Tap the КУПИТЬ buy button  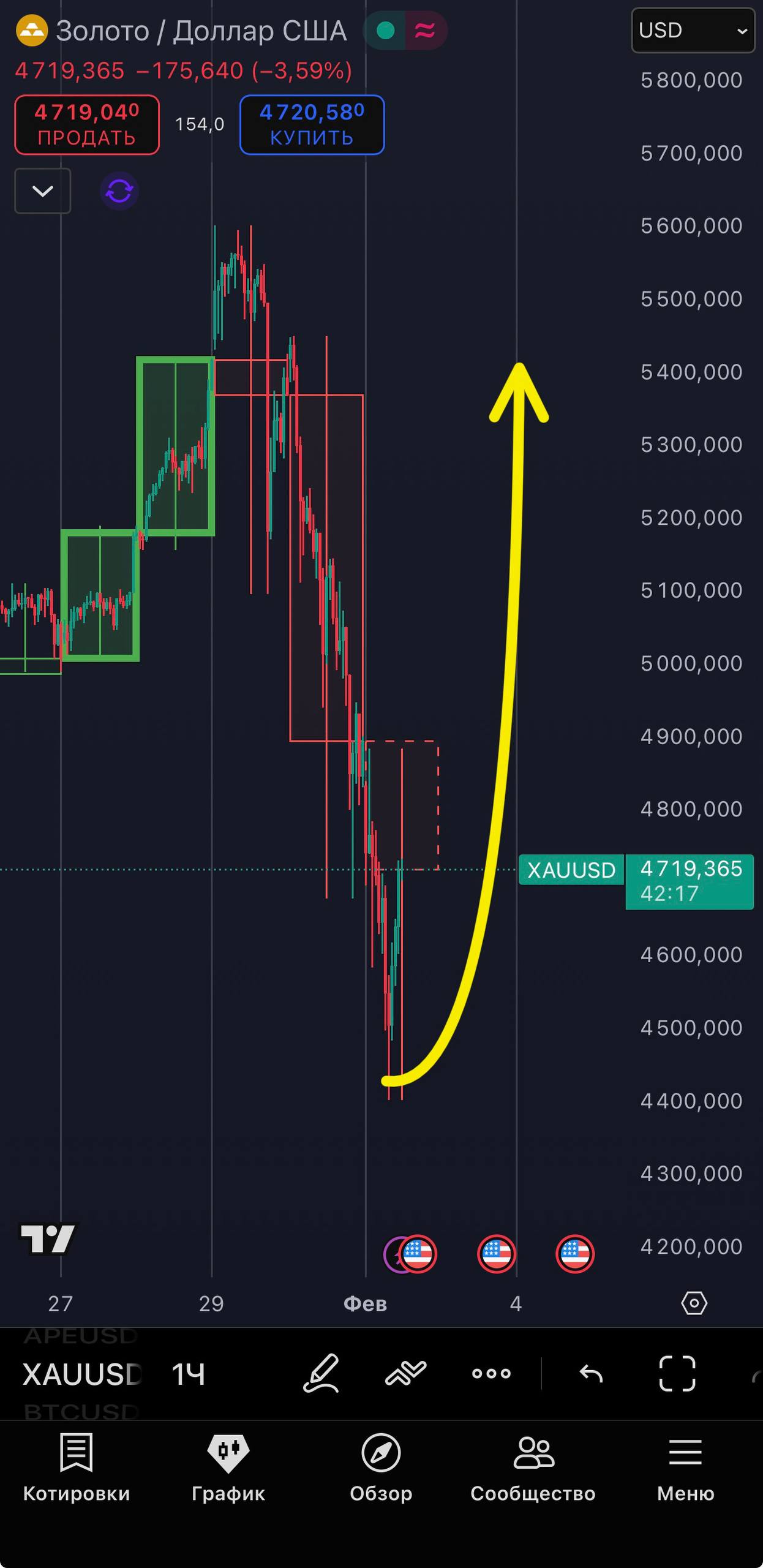(x=312, y=125)
